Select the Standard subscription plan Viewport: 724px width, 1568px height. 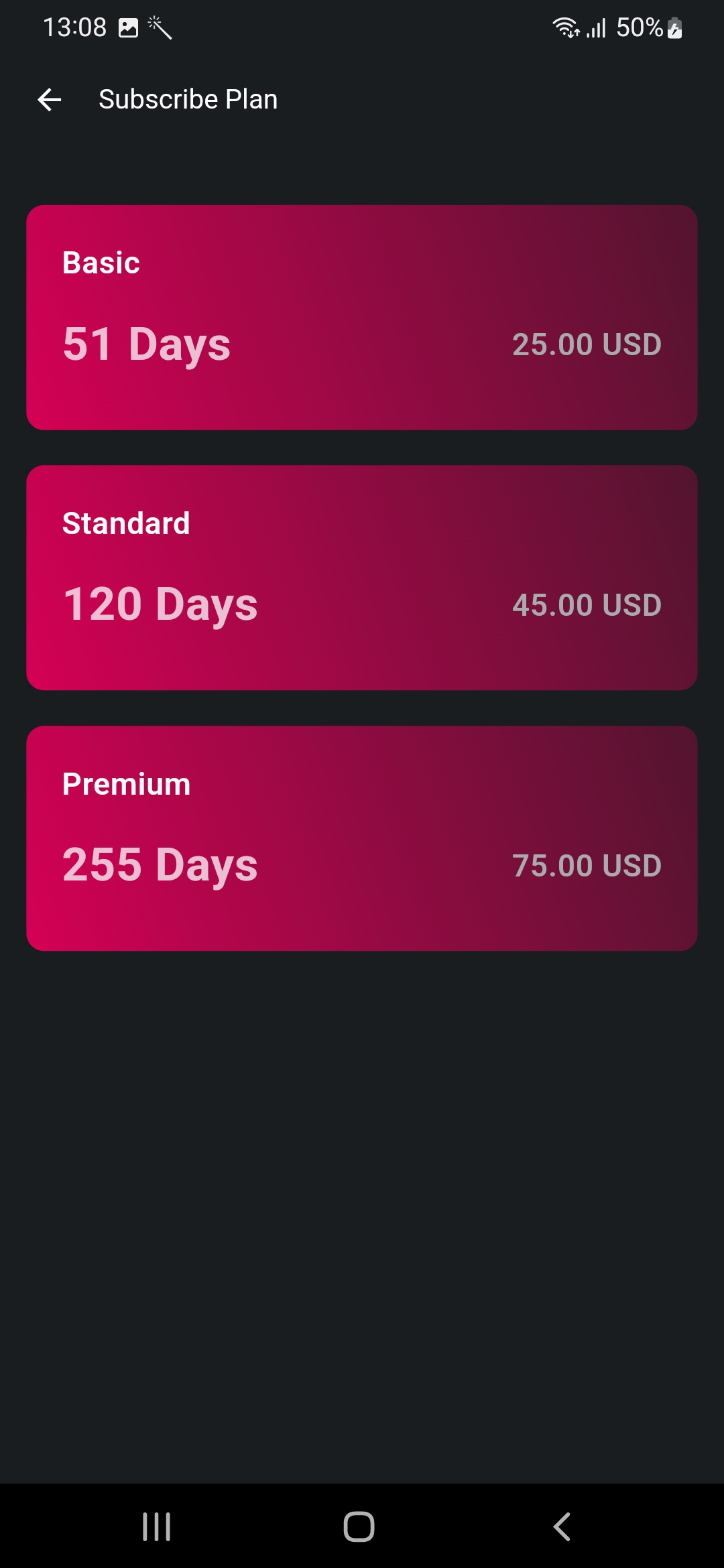click(362, 576)
